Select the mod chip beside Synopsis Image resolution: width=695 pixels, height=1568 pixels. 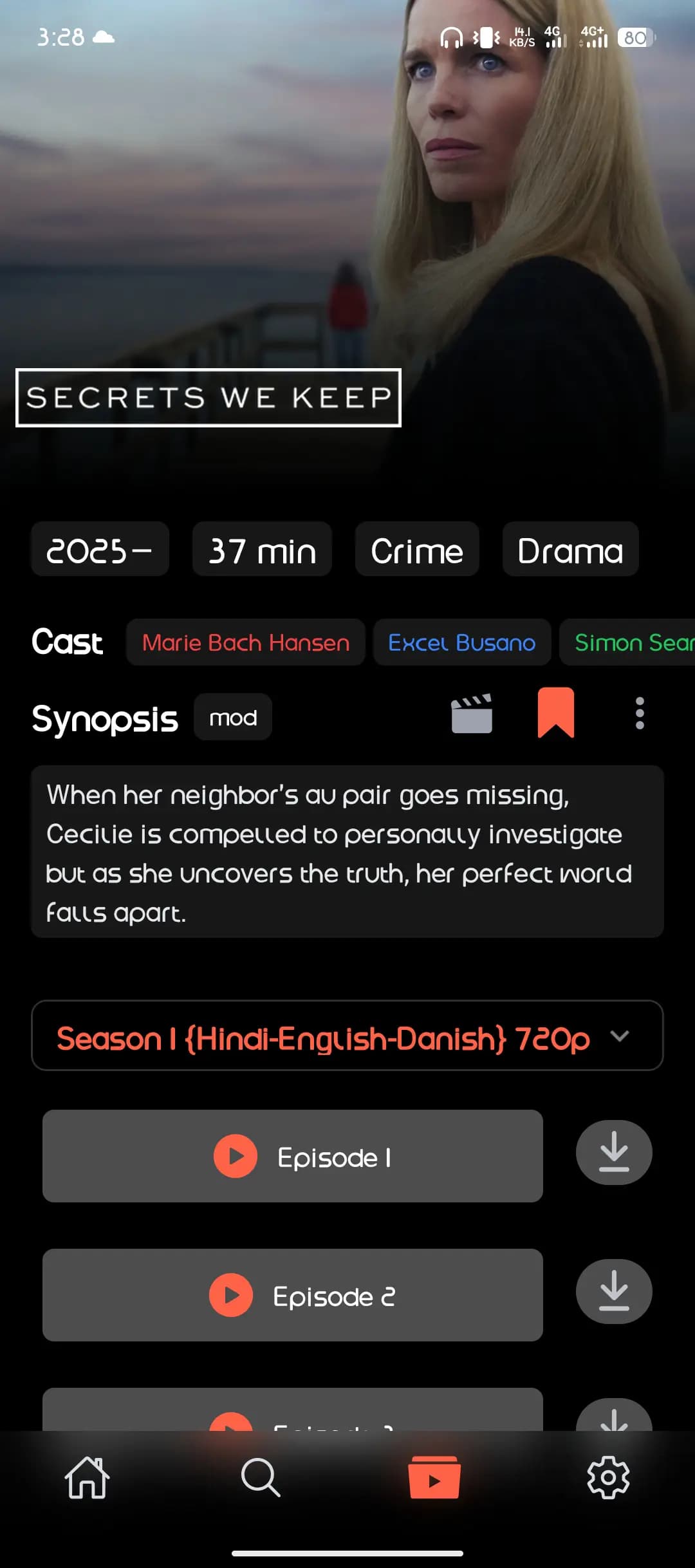[233, 717]
